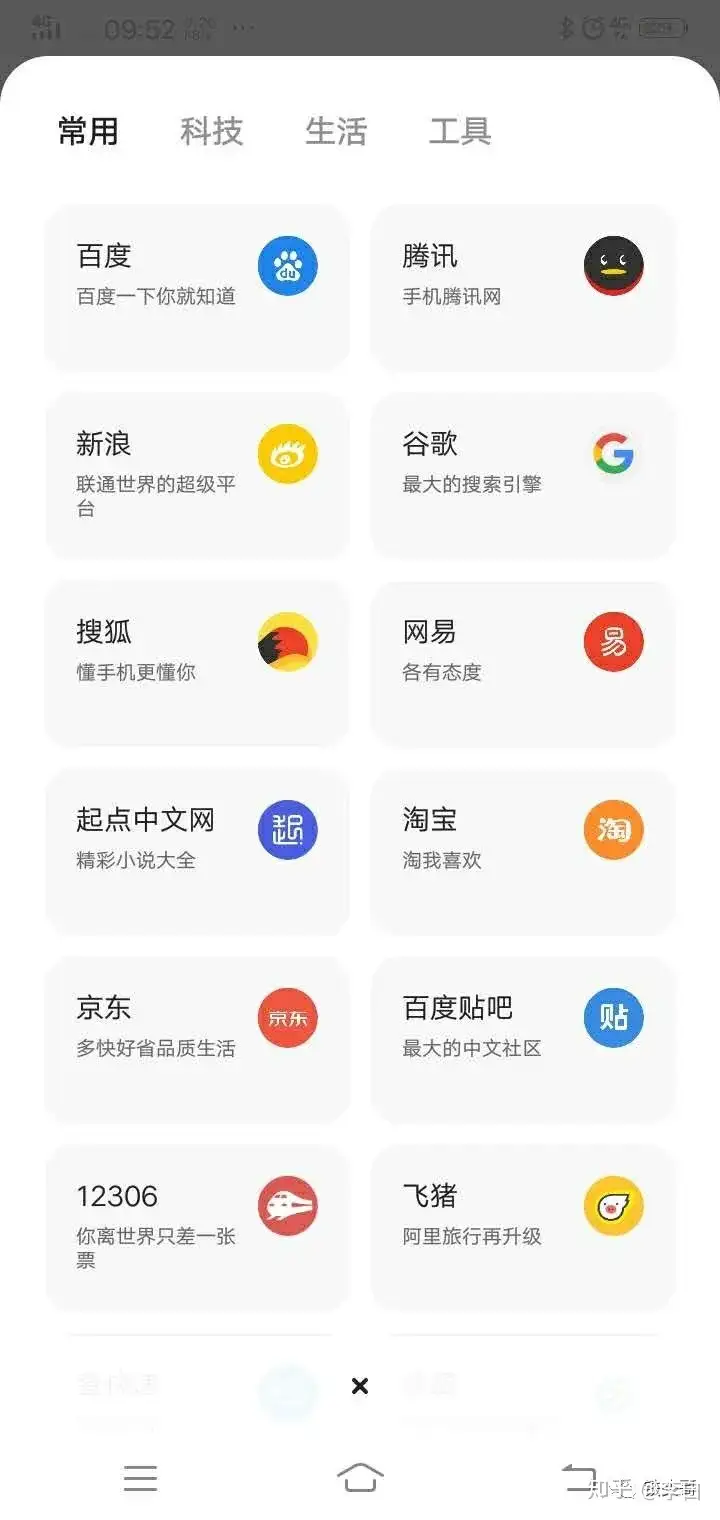Image resolution: width=720 pixels, height=1520 pixels.
Task: Open the 谷歌 search engine card
Action: pos(523,476)
